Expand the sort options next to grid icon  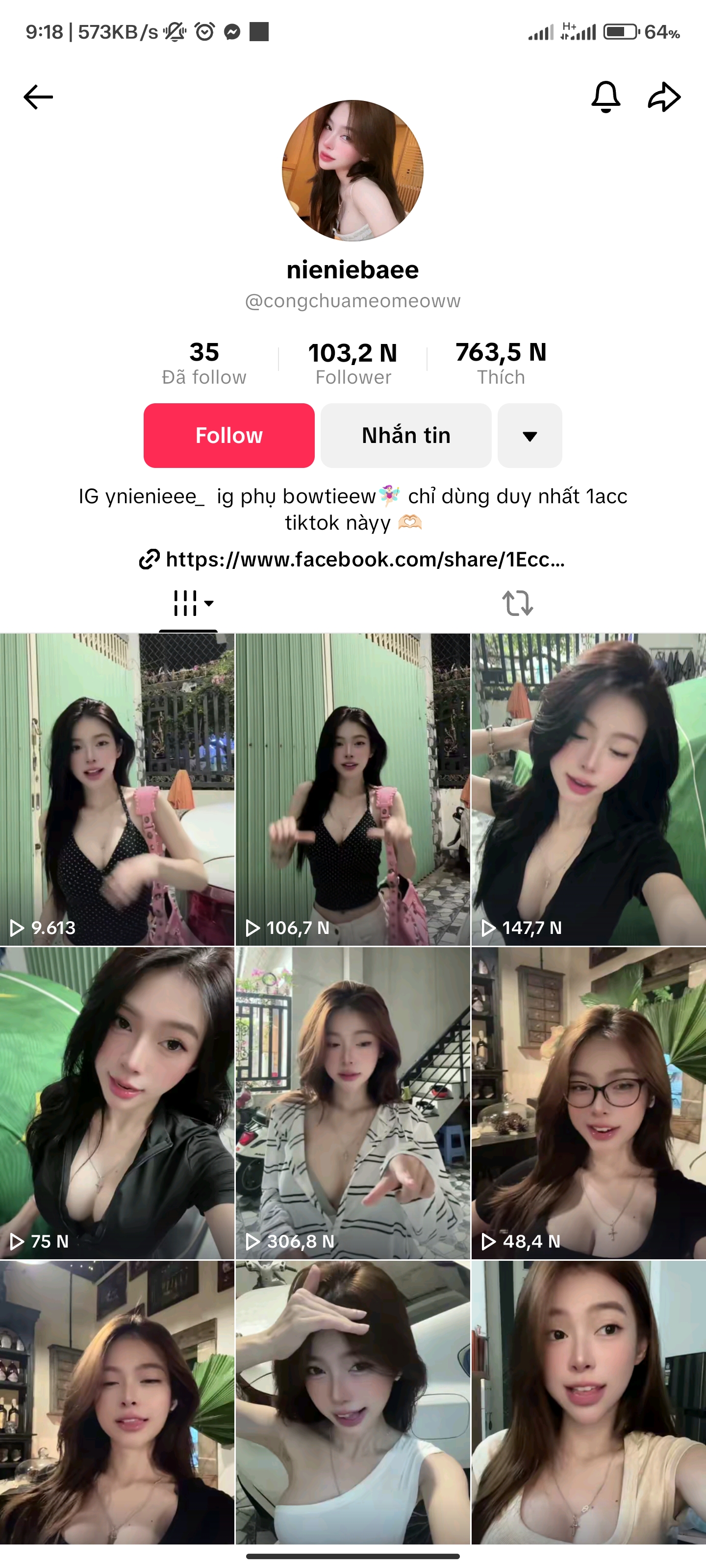tap(209, 604)
